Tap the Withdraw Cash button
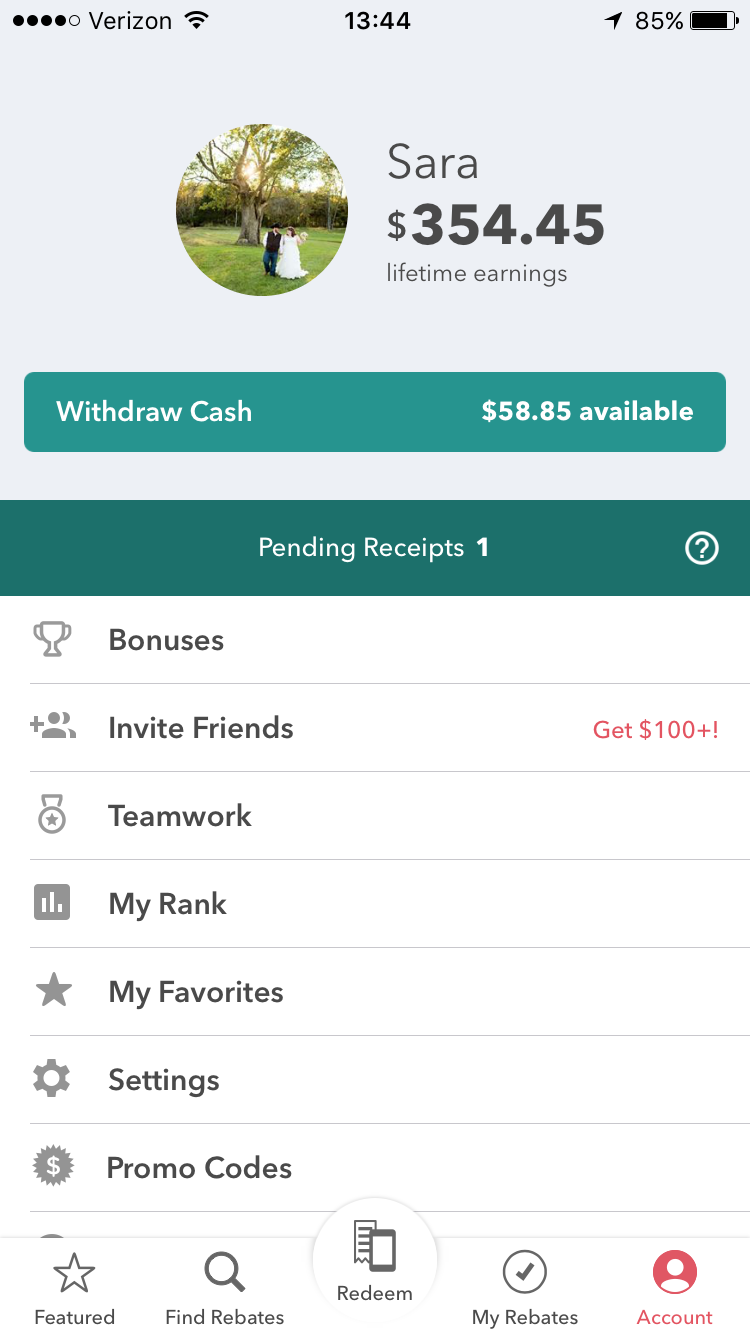This screenshot has height=1334, width=750. 375,412
